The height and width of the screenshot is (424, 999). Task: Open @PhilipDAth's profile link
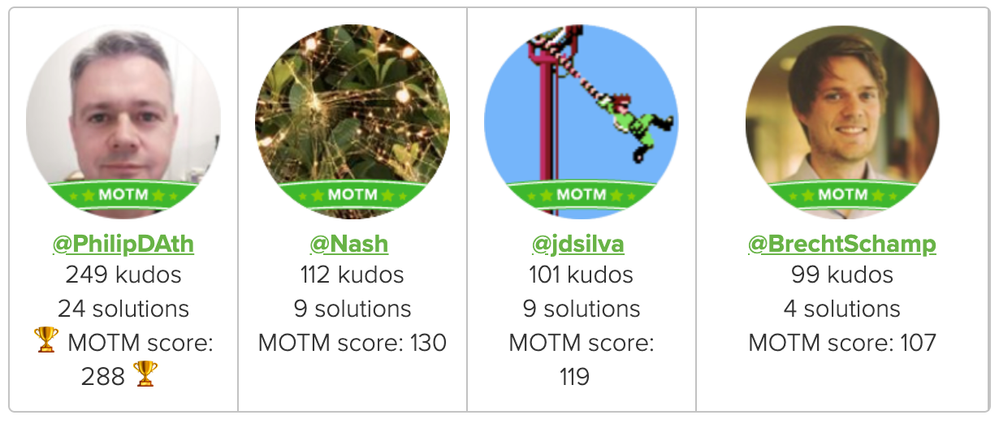[123, 244]
